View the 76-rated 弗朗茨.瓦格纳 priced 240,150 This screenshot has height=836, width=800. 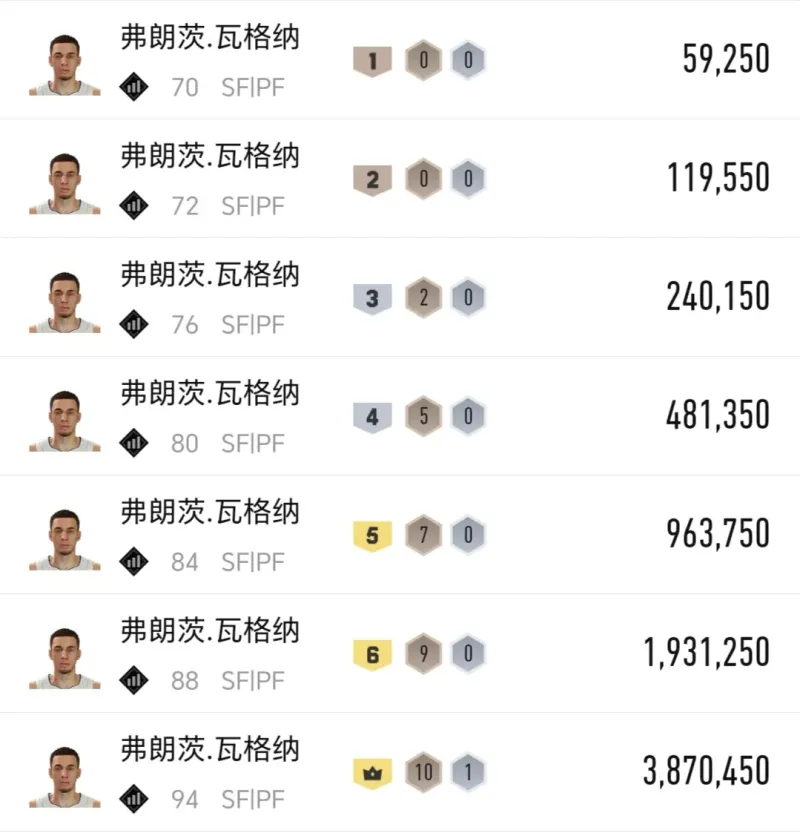point(400,297)
